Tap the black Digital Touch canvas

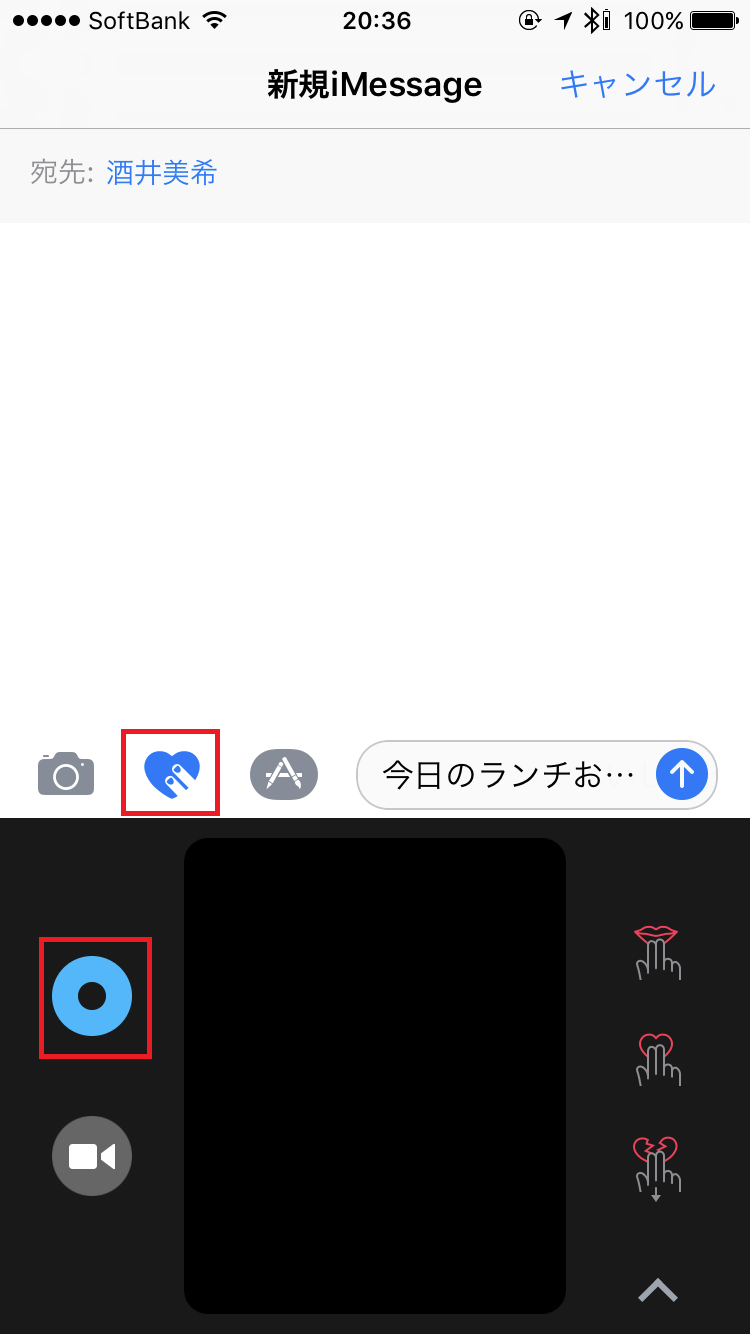point(375,1075)
